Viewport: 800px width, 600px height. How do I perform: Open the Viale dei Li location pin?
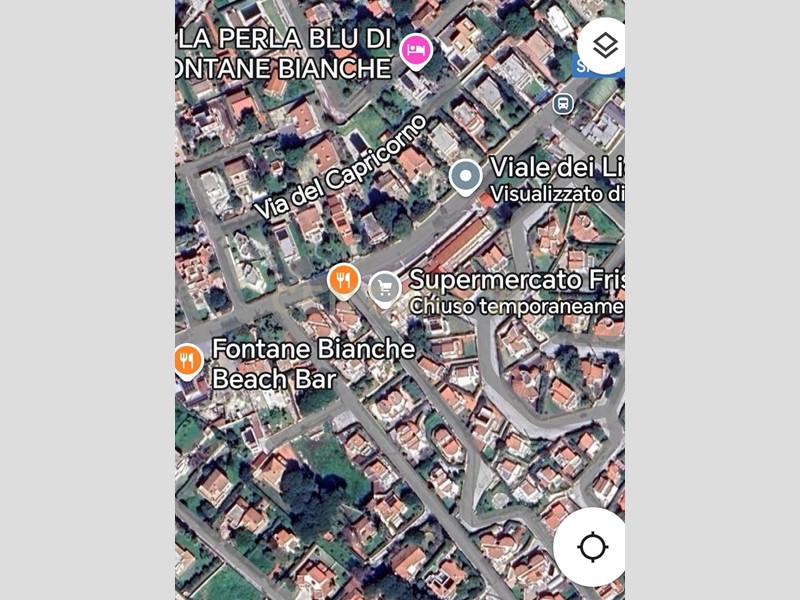point(465,177)
